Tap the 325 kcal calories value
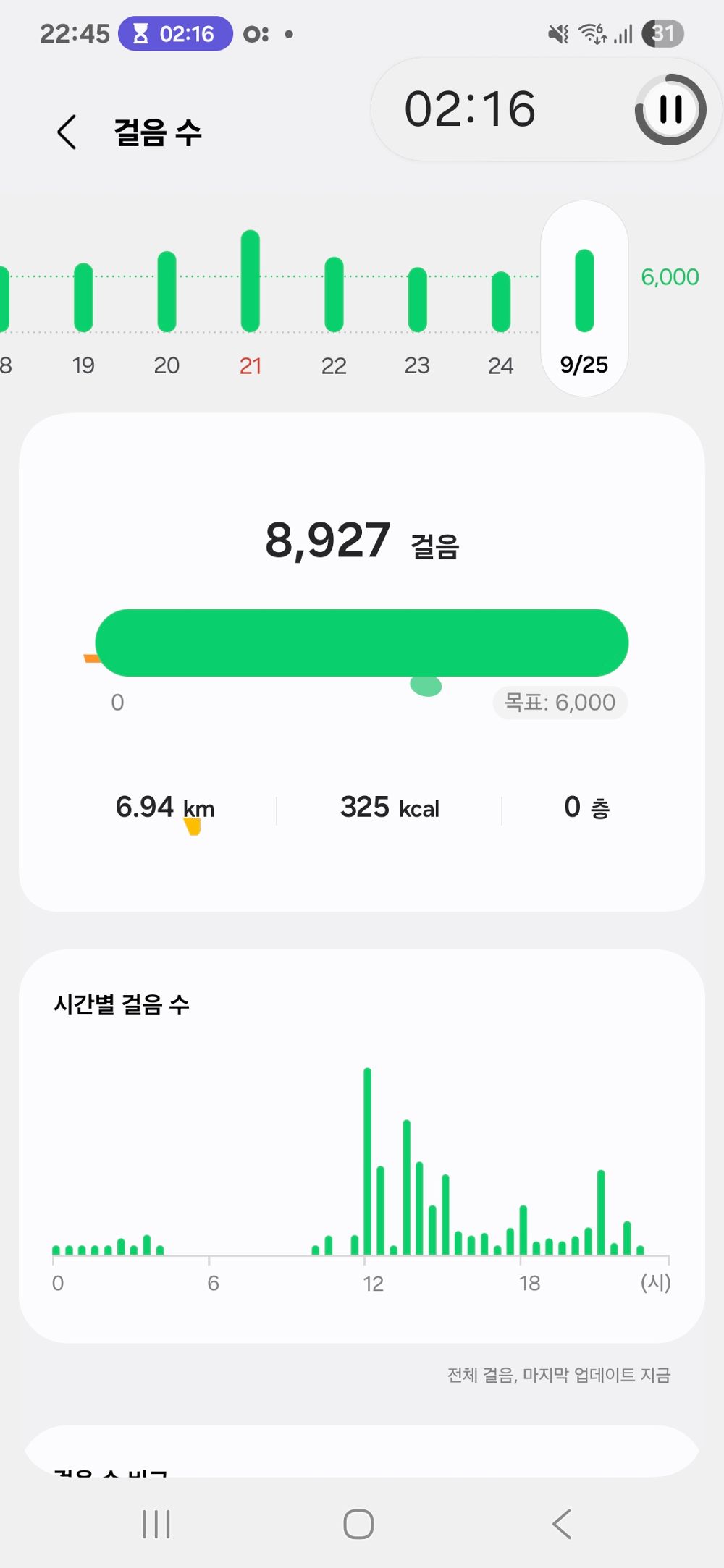 pyautogui.click(x=389, y=808)
